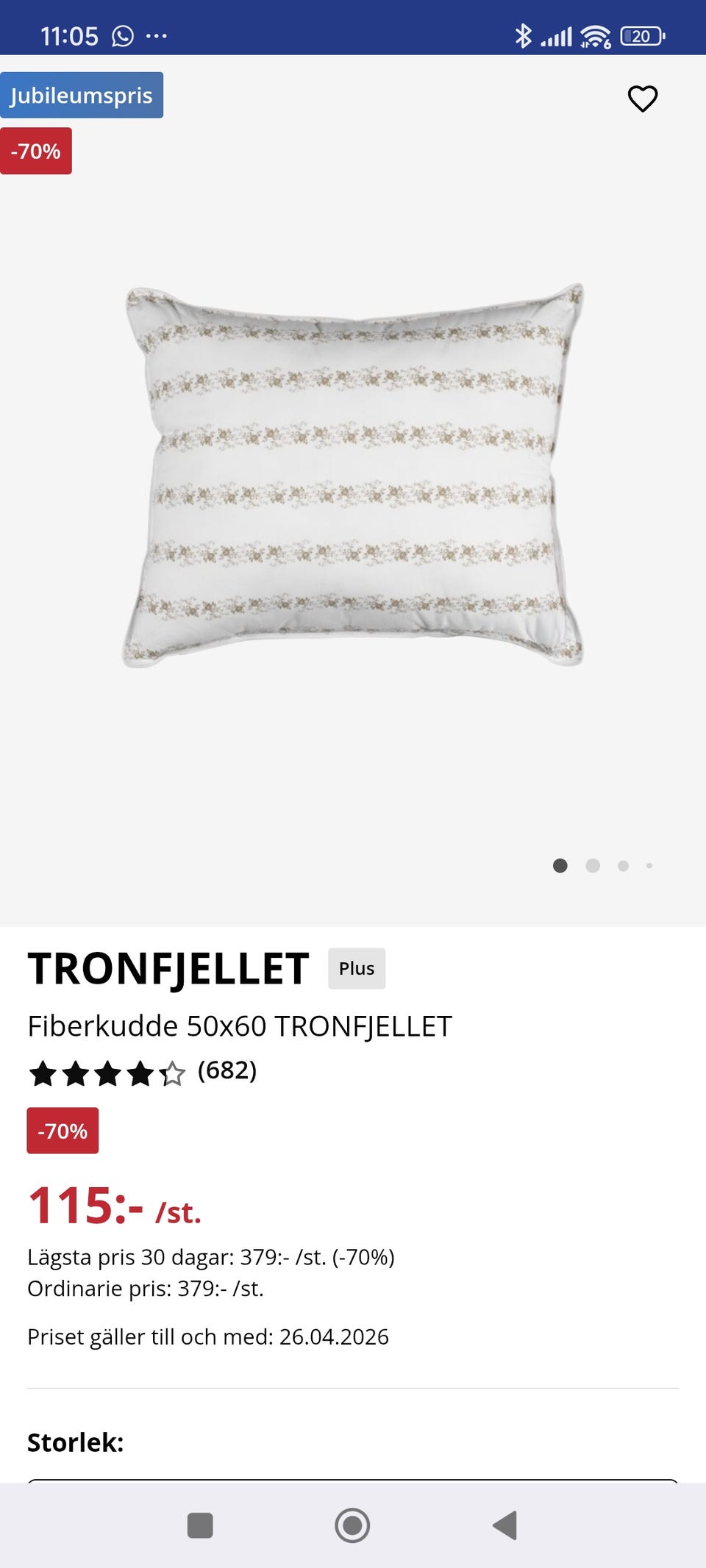Open the 682 customer reviews rating
706x1568 pixels.
pos(143,1073)
